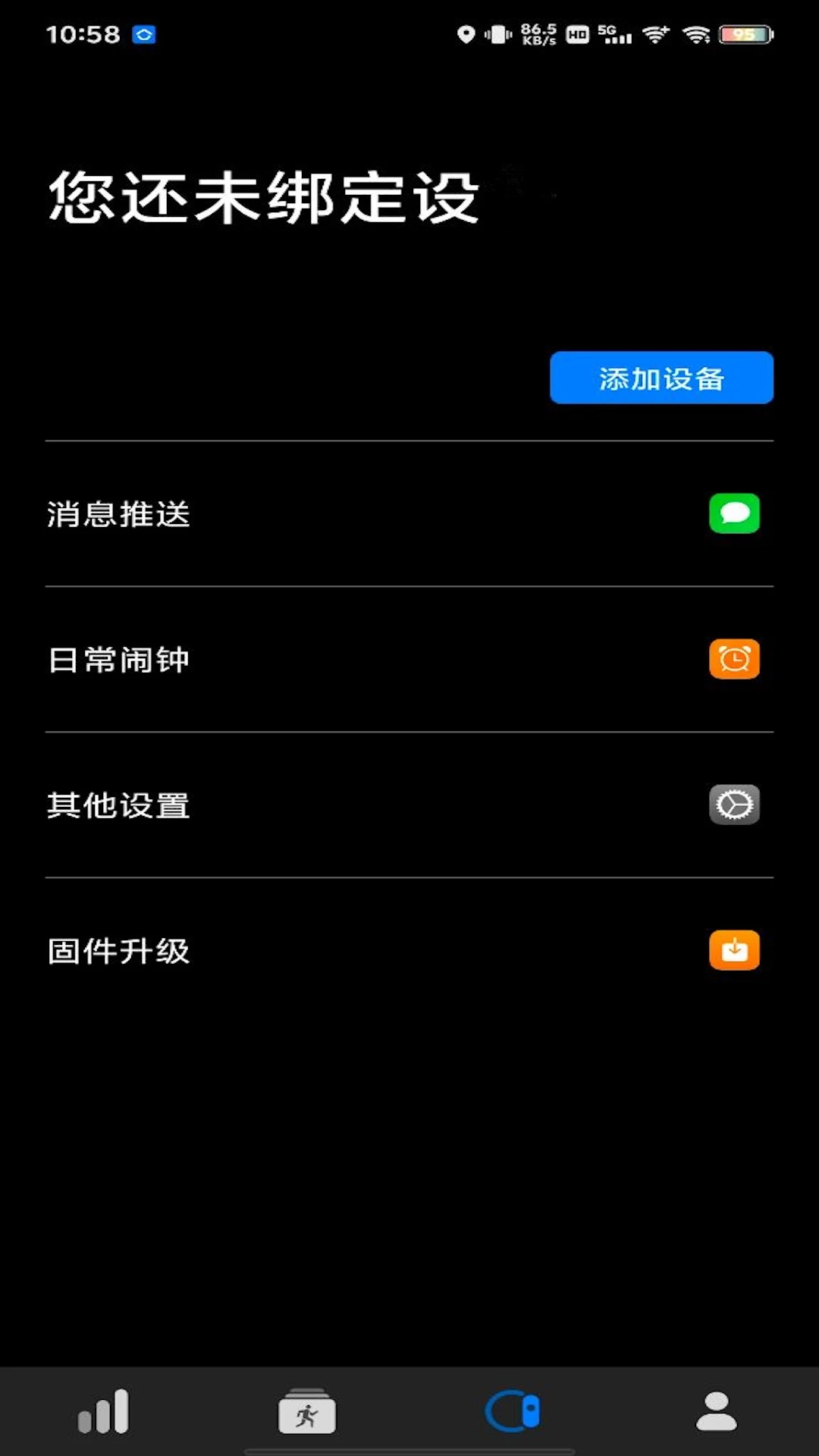Open 消息推送 settings
The width and height of the screenshot is (819, 1456).
point(409,513)
